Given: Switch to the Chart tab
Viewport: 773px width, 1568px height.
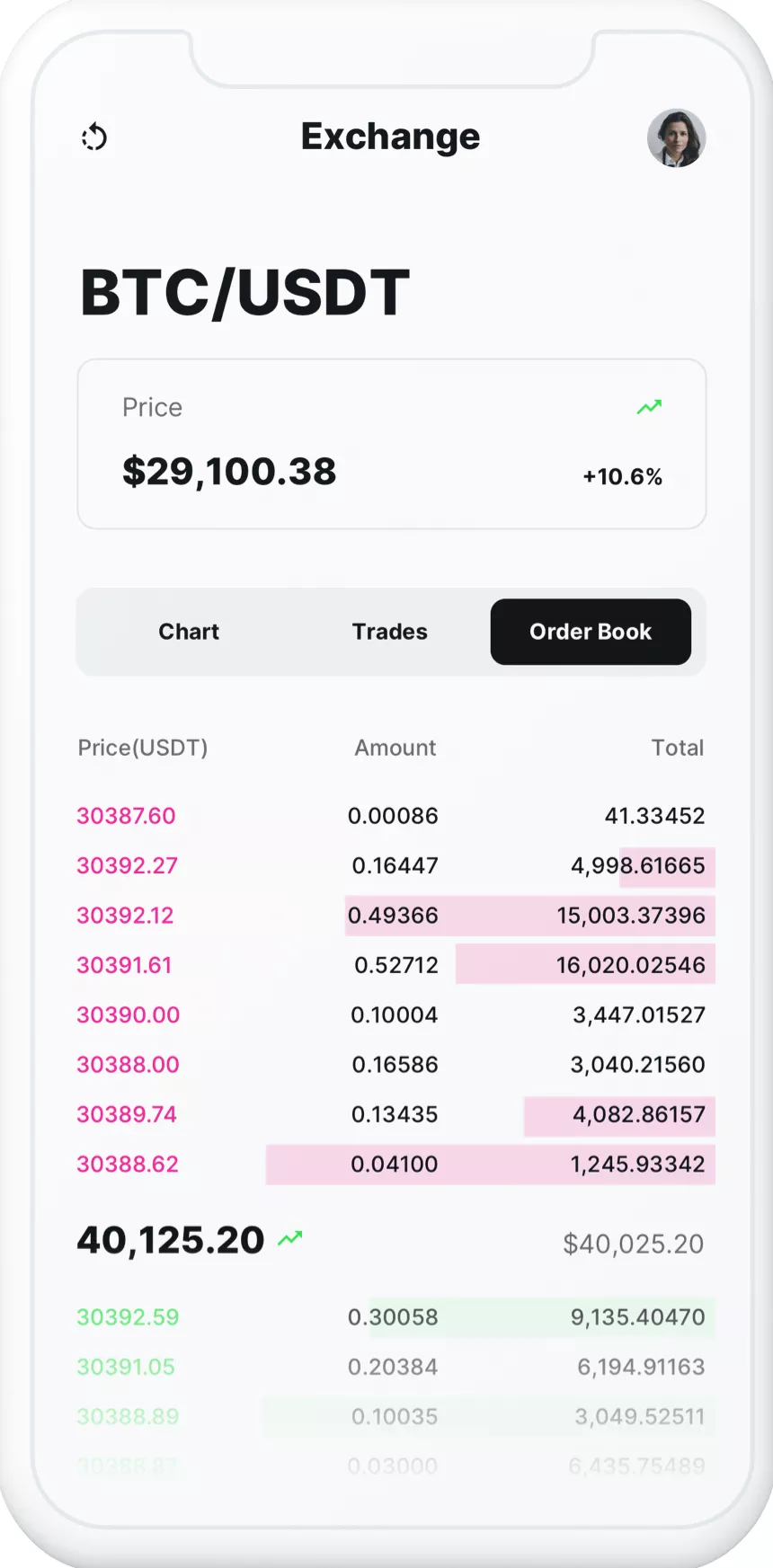Looking at the screenshot, I should (x=189, y=632).
